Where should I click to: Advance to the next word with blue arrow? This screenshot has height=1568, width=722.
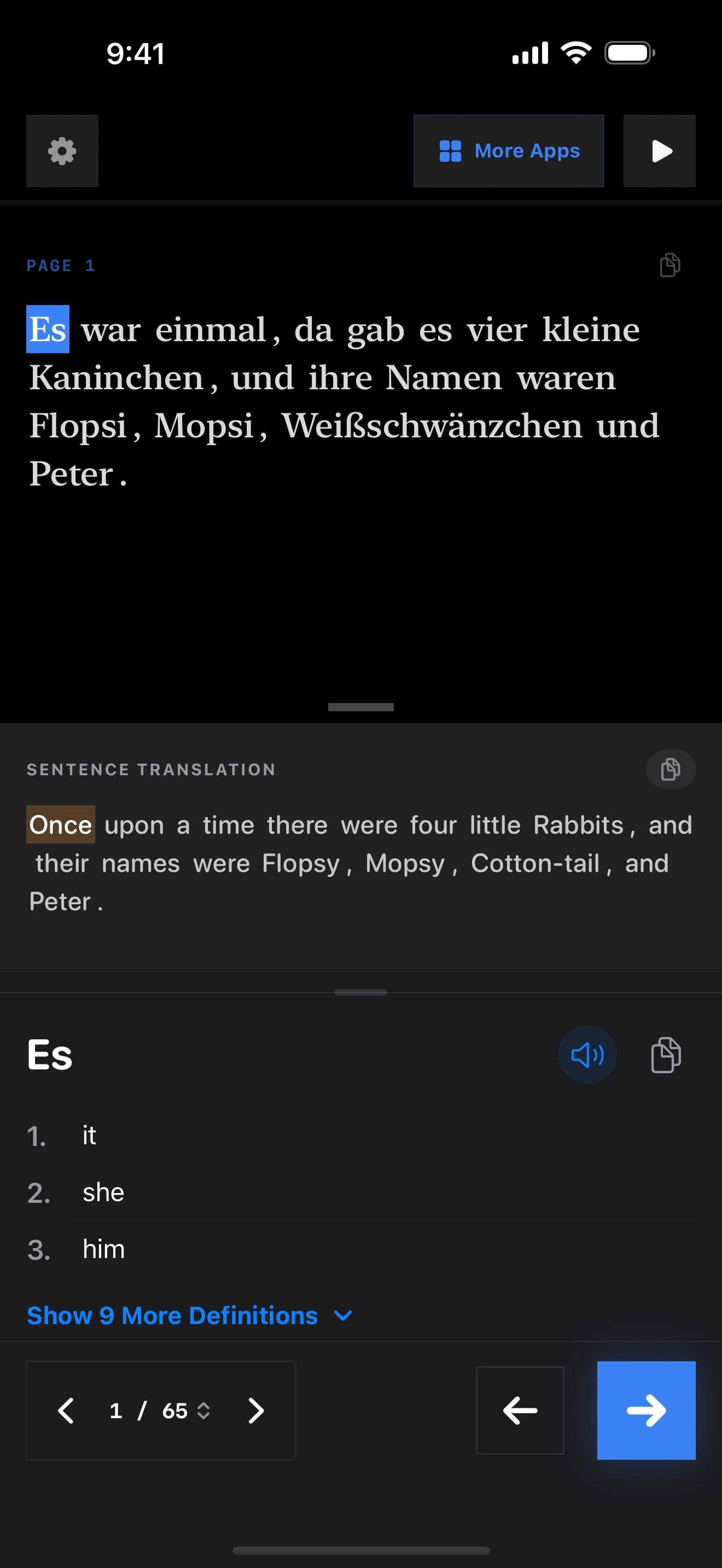coord(646,1411)
